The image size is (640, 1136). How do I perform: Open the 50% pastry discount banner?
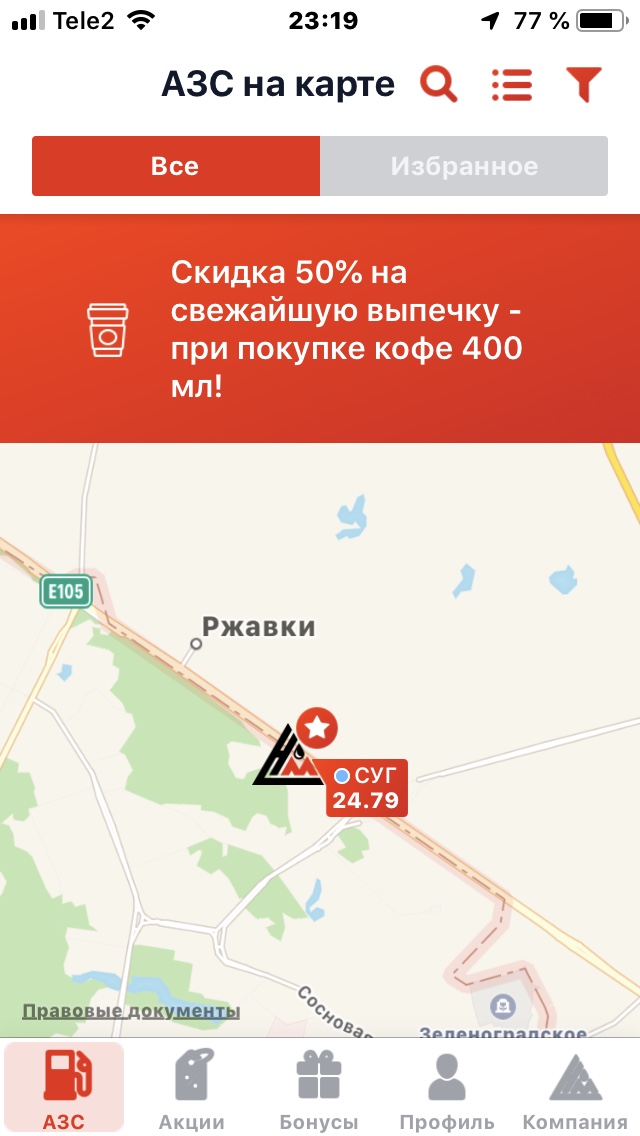click(320, 329)
